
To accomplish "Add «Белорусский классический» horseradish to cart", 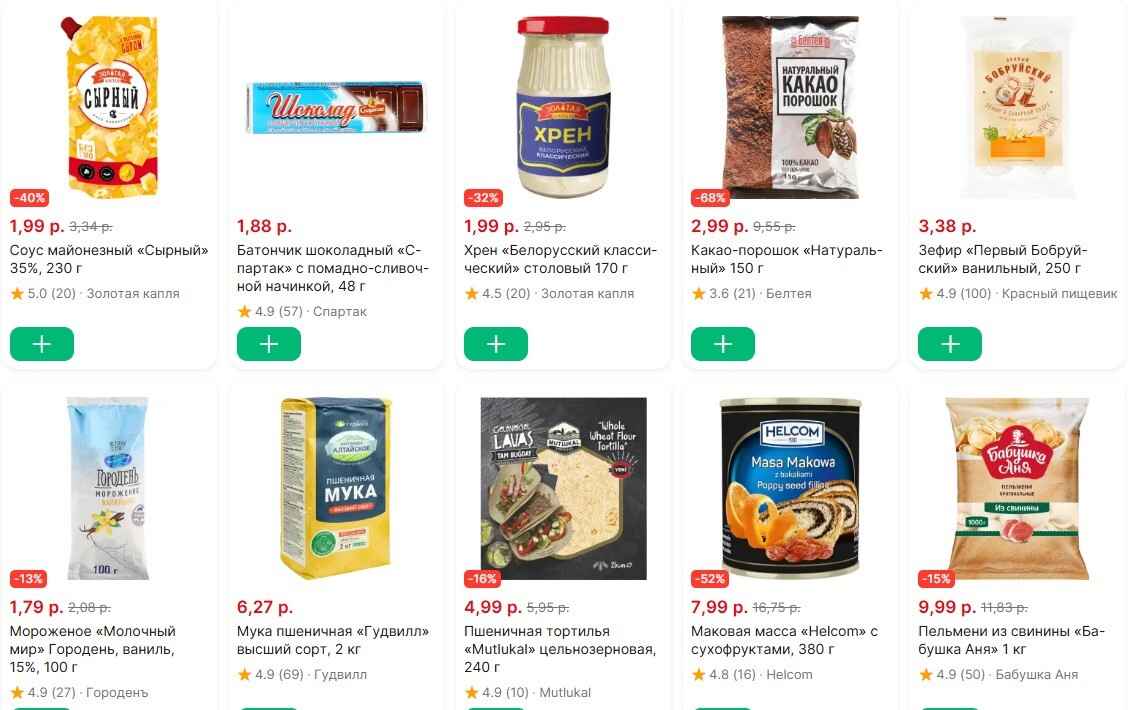I will point(496,344).
